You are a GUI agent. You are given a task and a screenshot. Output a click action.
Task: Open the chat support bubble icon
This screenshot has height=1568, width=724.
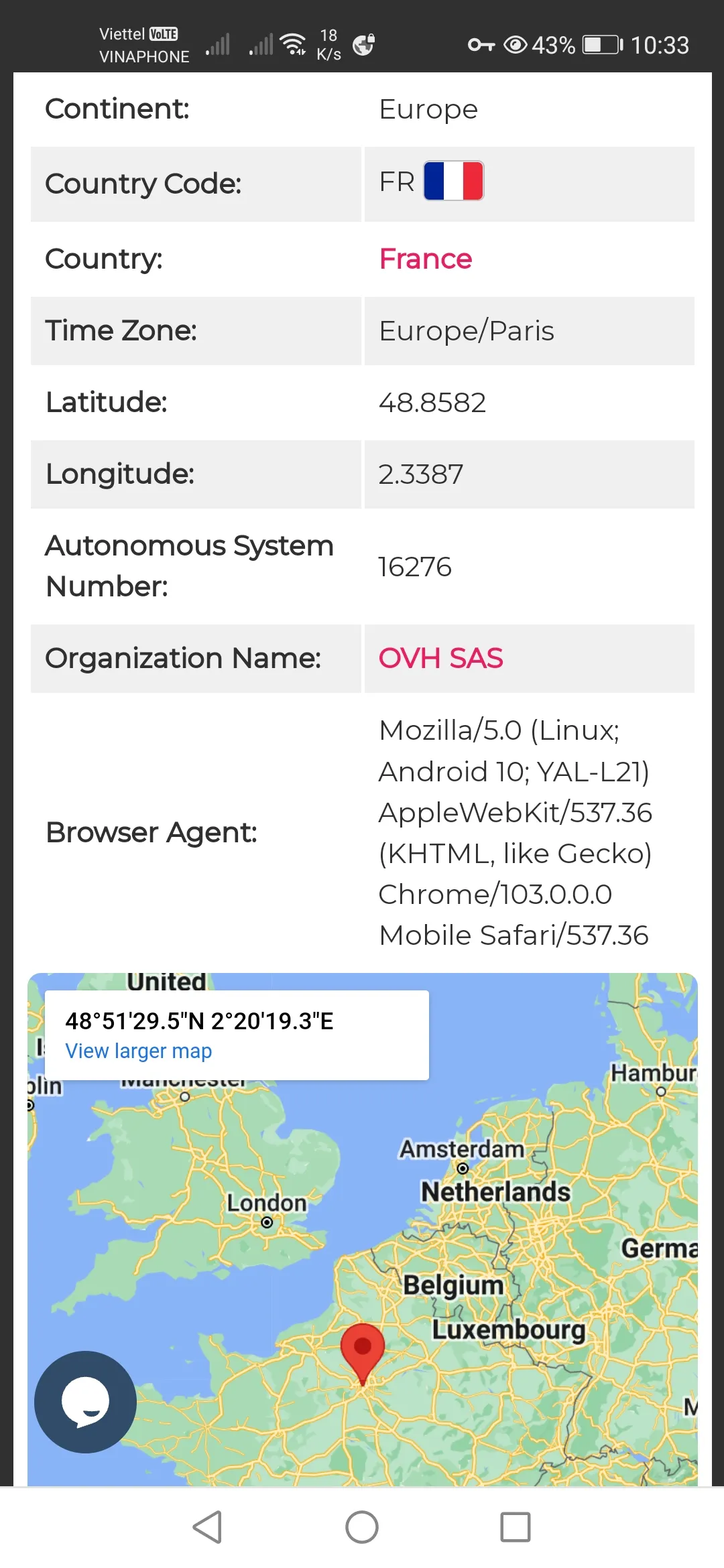click(84, 1402)
